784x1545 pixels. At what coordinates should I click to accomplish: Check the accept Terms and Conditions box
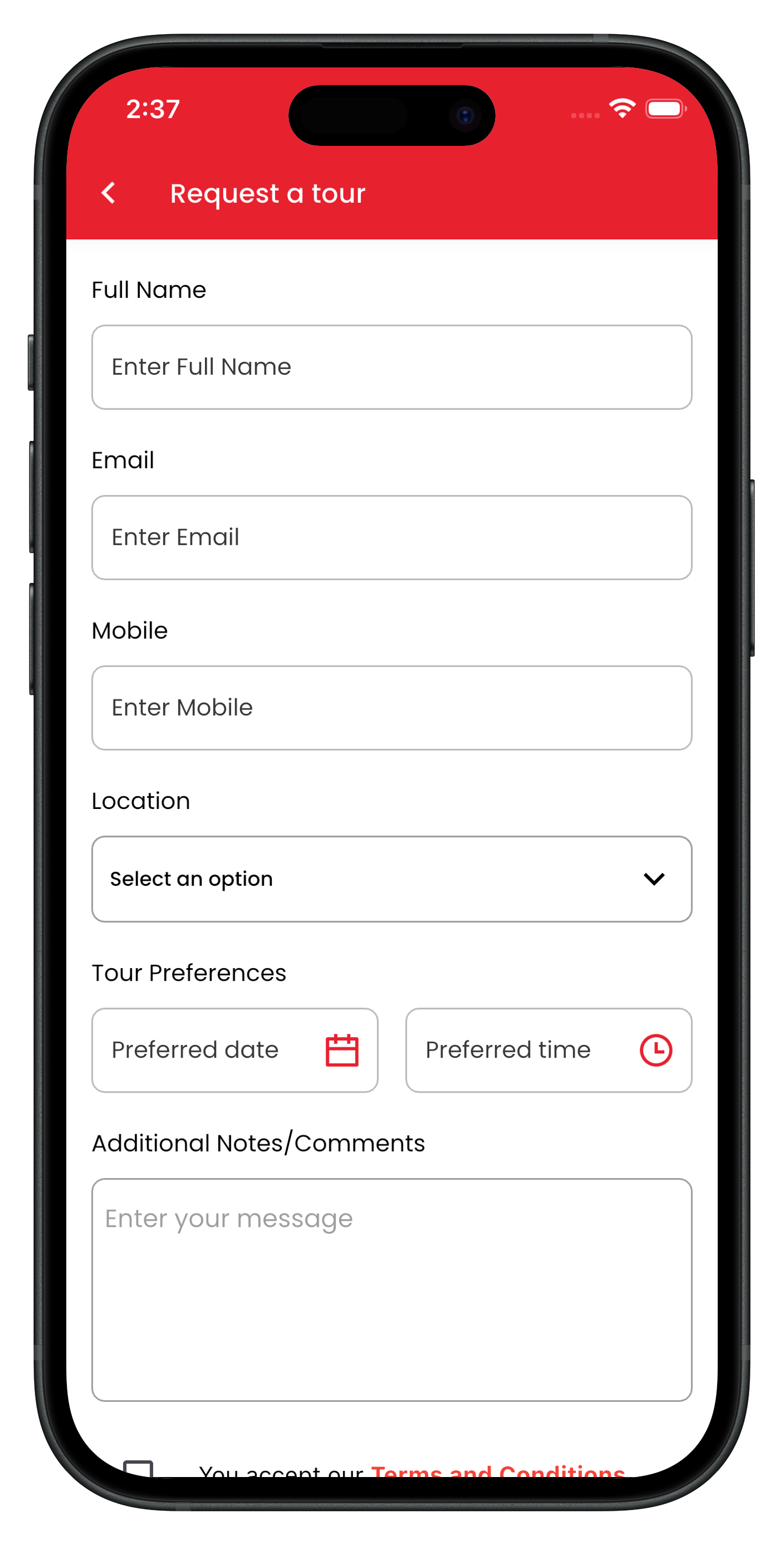138,1469
